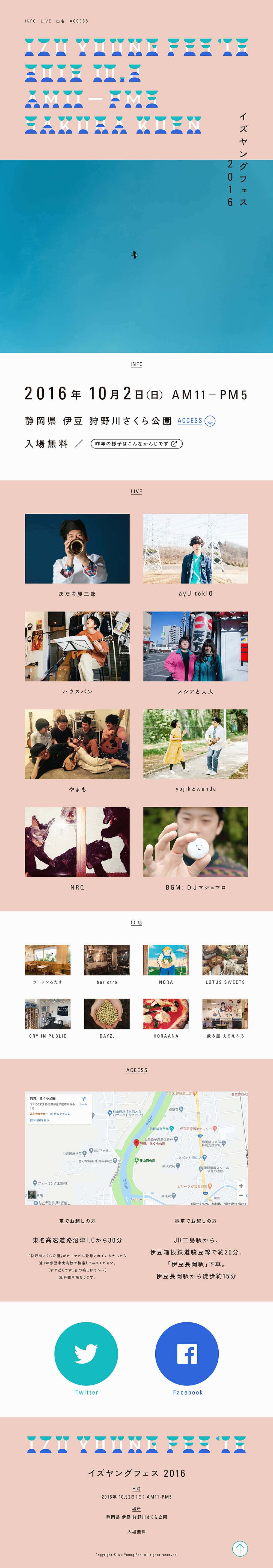View the NRQ artist tile
The image size is (273, 1568).
pyautogui.click(x=77, y=841)
